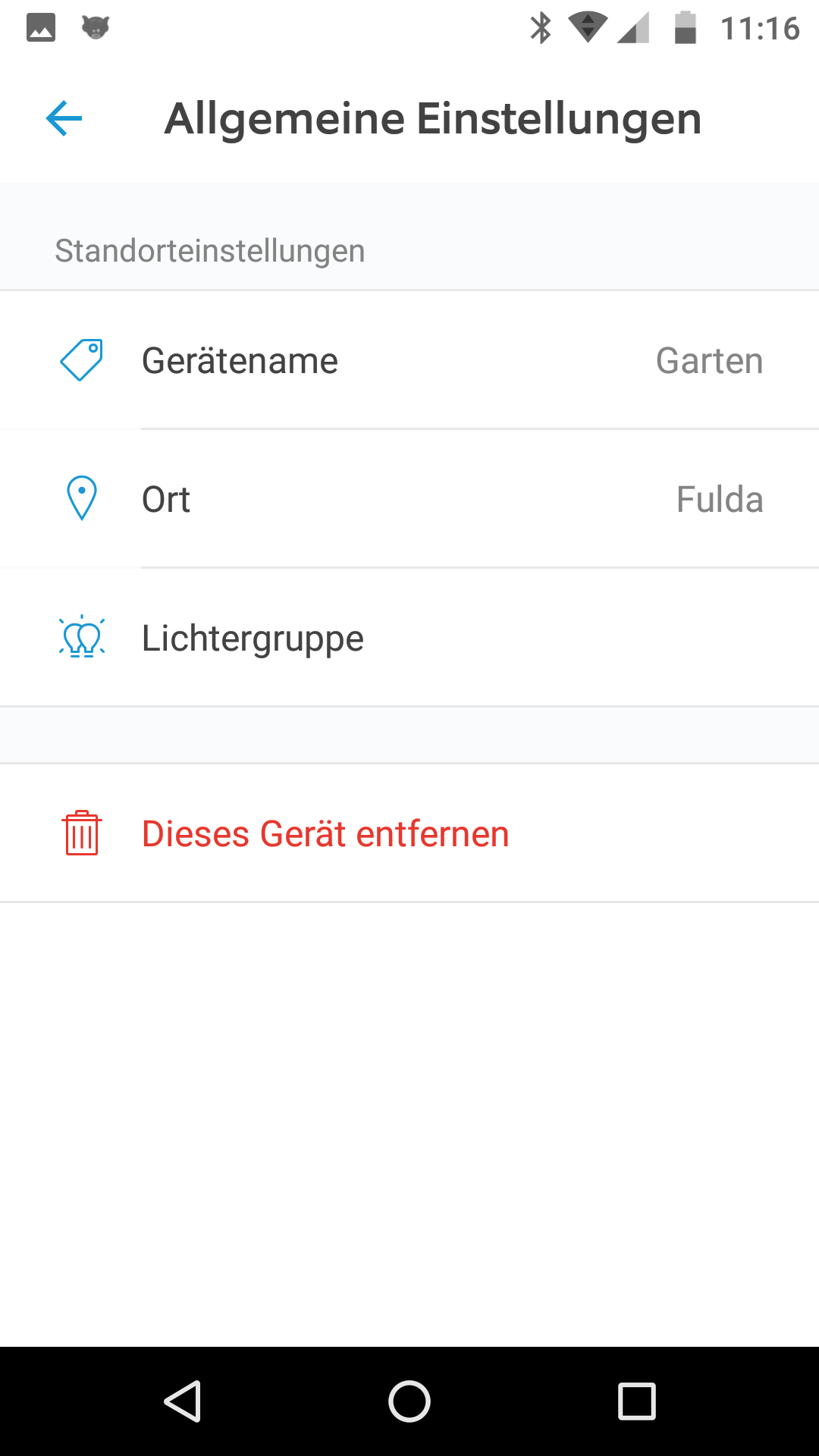Open the Gerätename setting
This screenshot has width=819, height=1456.
point(409,360)
